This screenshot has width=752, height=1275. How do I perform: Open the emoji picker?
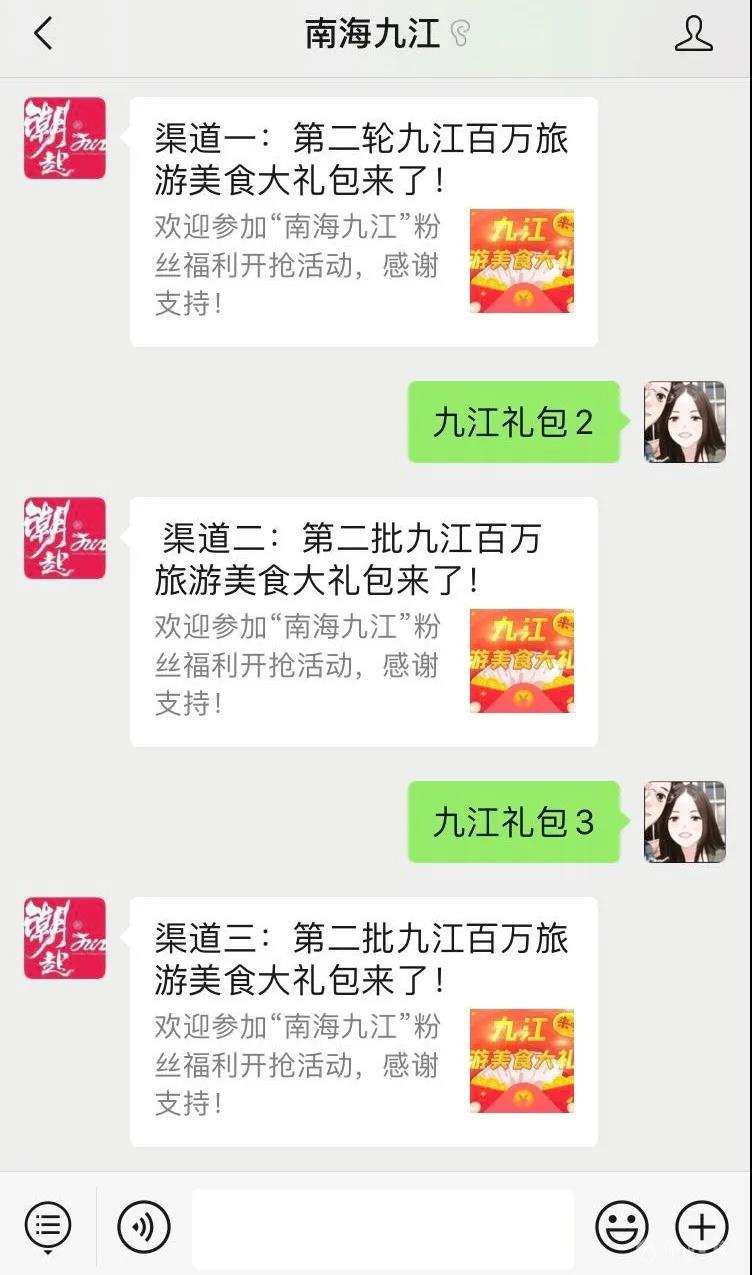(x=622, y=1226)
